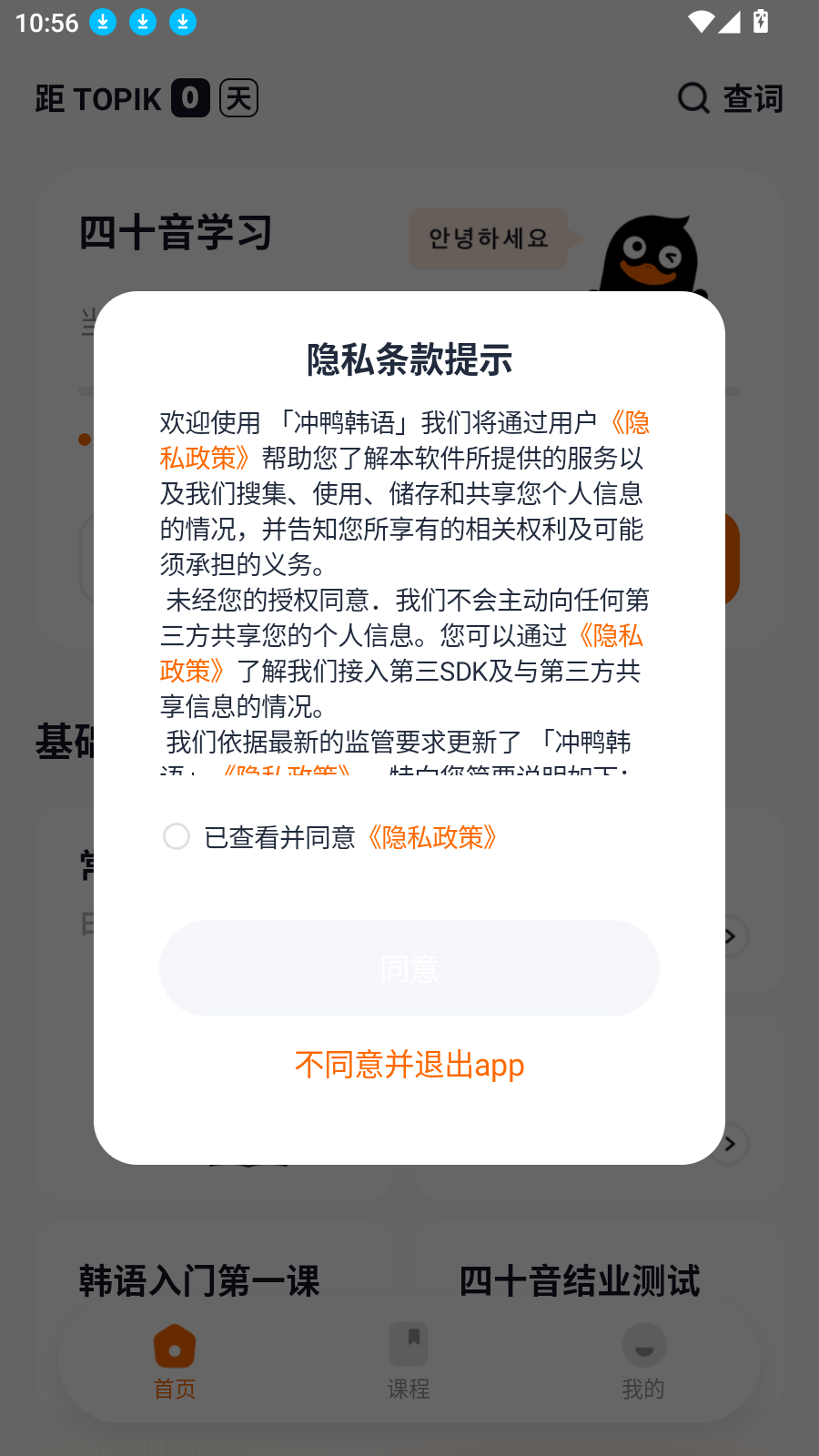This screenshot has width=819, height=1456.
Task: Choose 不同意并退出app to decline
Action: [409, 1065]
